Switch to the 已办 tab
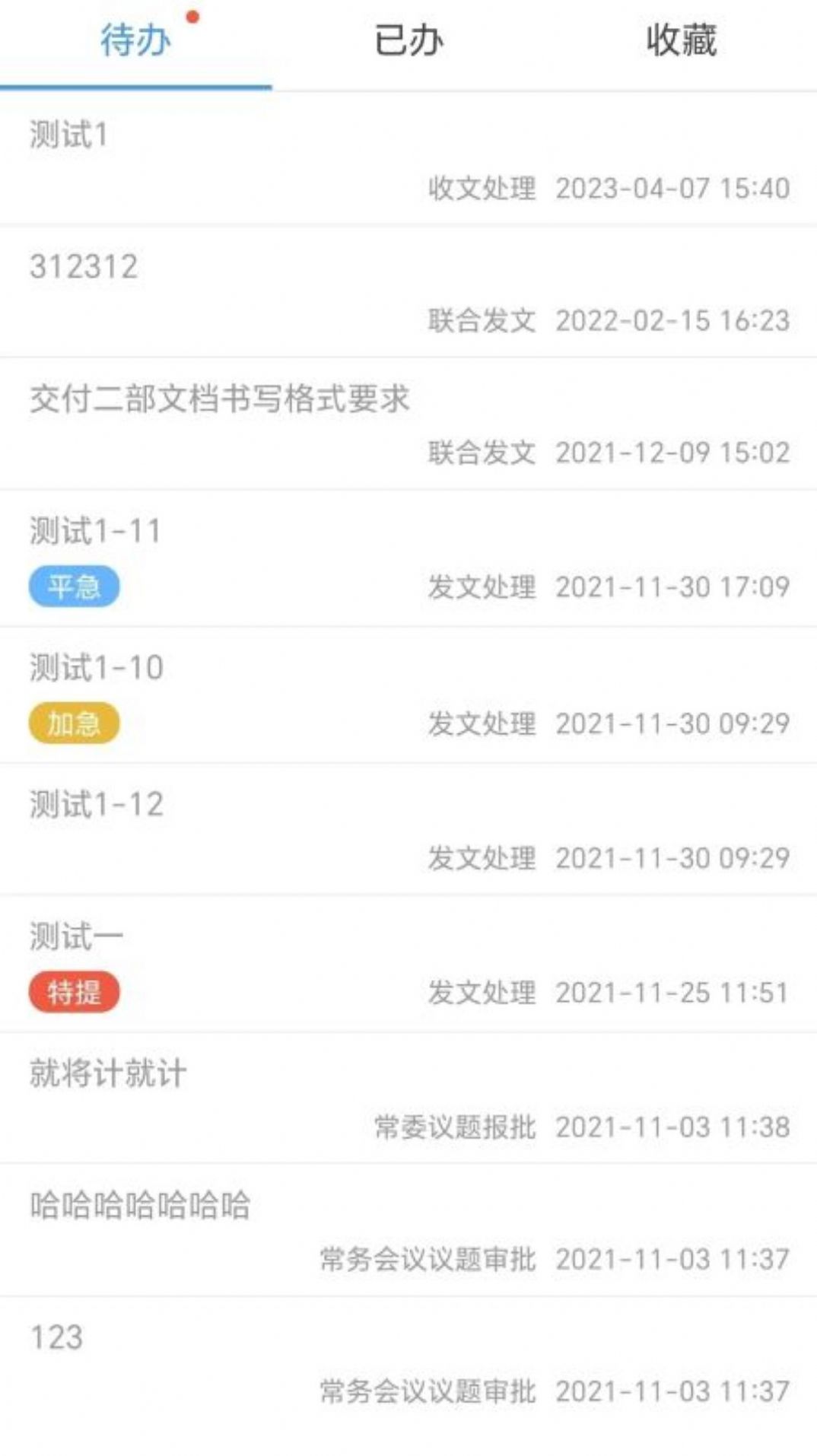 pos(408,43)
